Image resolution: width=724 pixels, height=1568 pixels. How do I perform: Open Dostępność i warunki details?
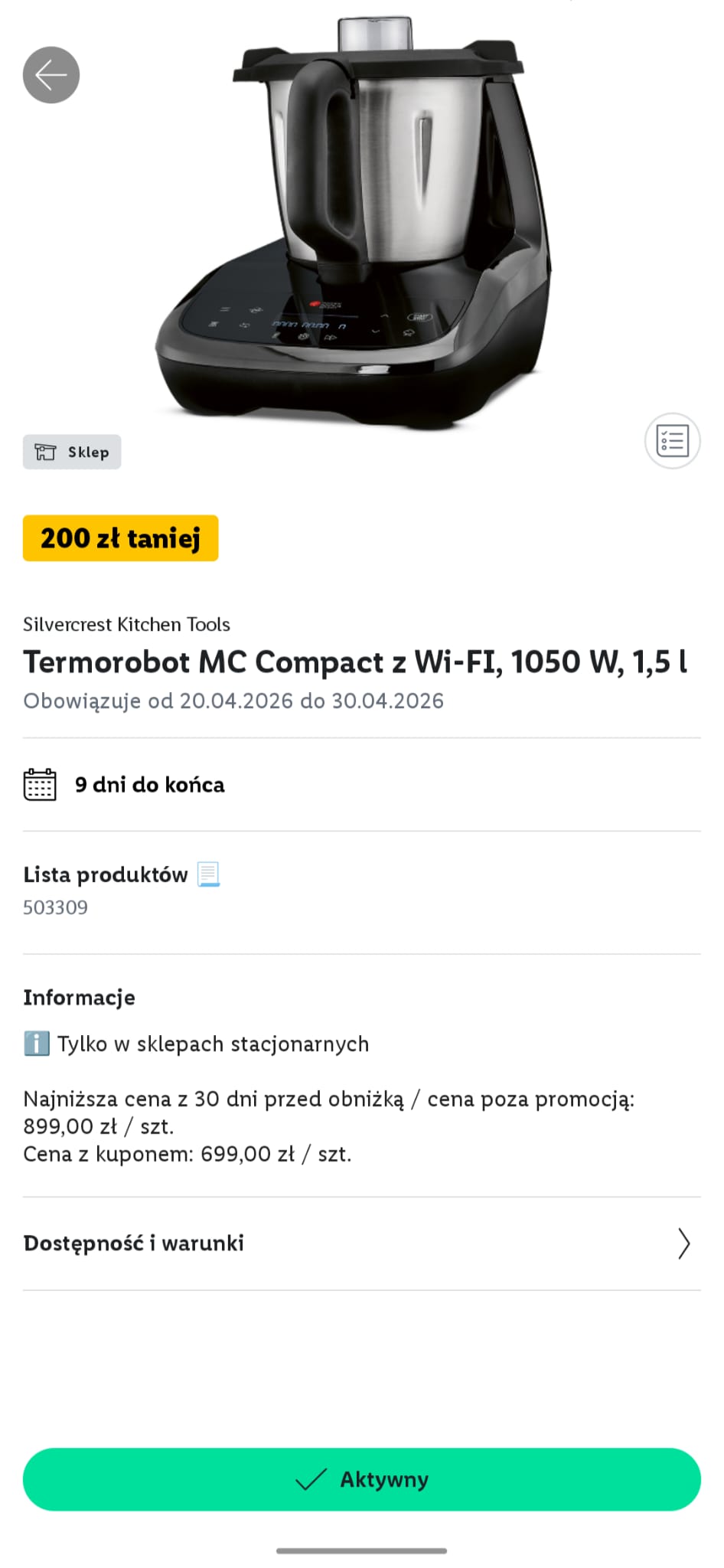(361, 1243)
